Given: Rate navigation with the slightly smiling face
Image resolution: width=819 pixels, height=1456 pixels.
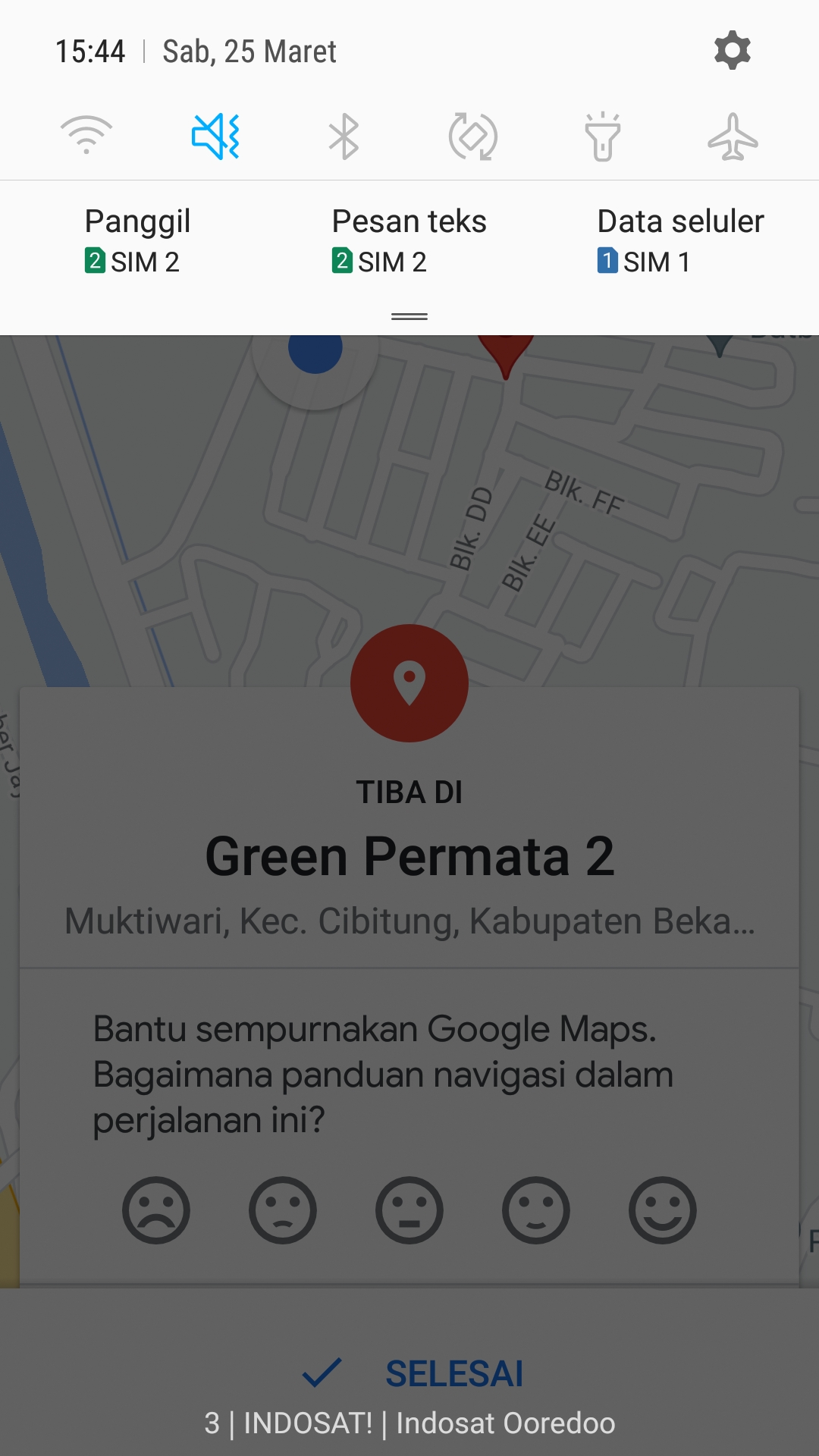Looking at the screenshot, I should click(x=536, y=1210).
